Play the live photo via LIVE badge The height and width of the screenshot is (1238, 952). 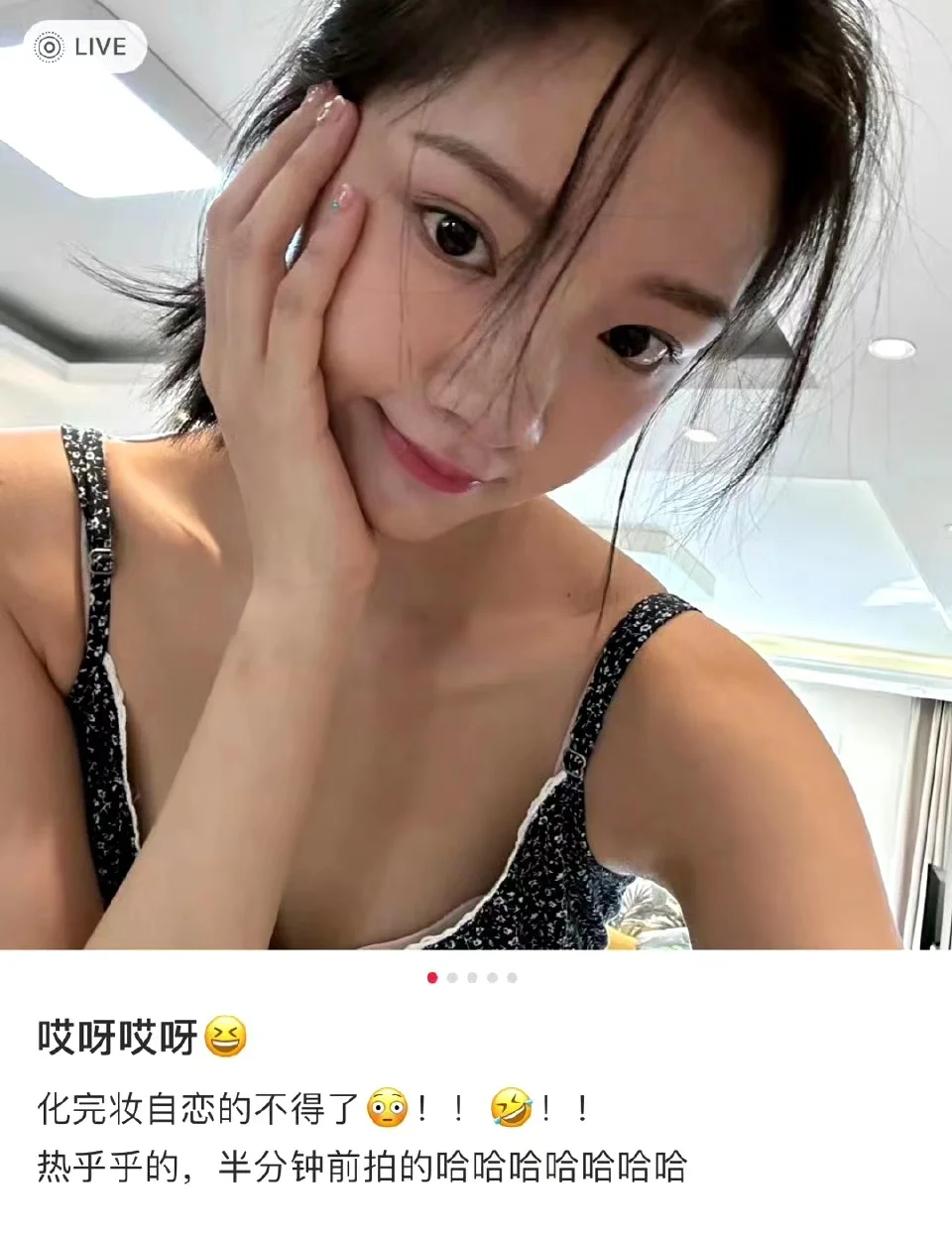click(x=83, y=47)
